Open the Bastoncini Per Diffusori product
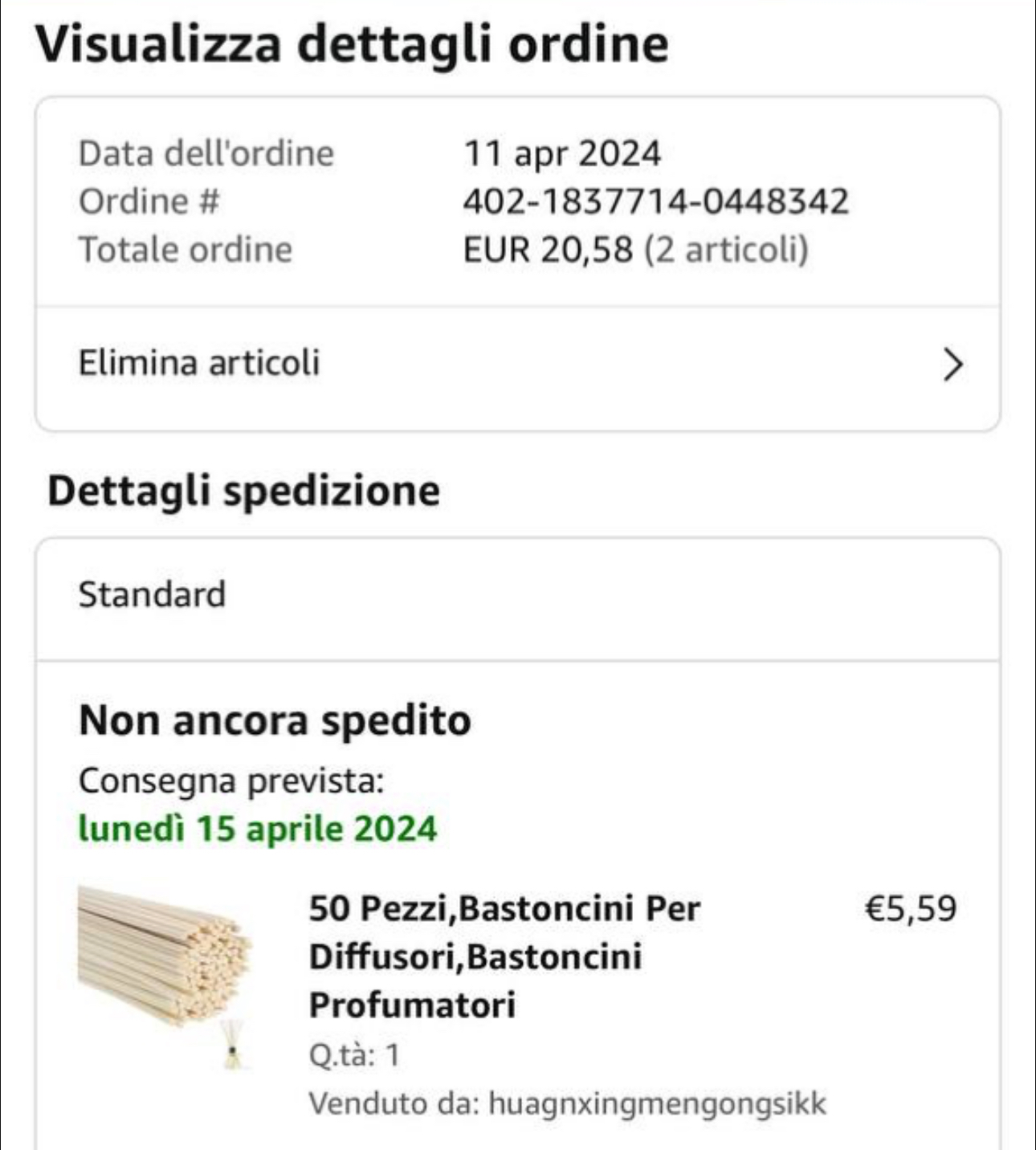The width and height of the screenshot is (1036, 1150). click(x=504, y=956)
